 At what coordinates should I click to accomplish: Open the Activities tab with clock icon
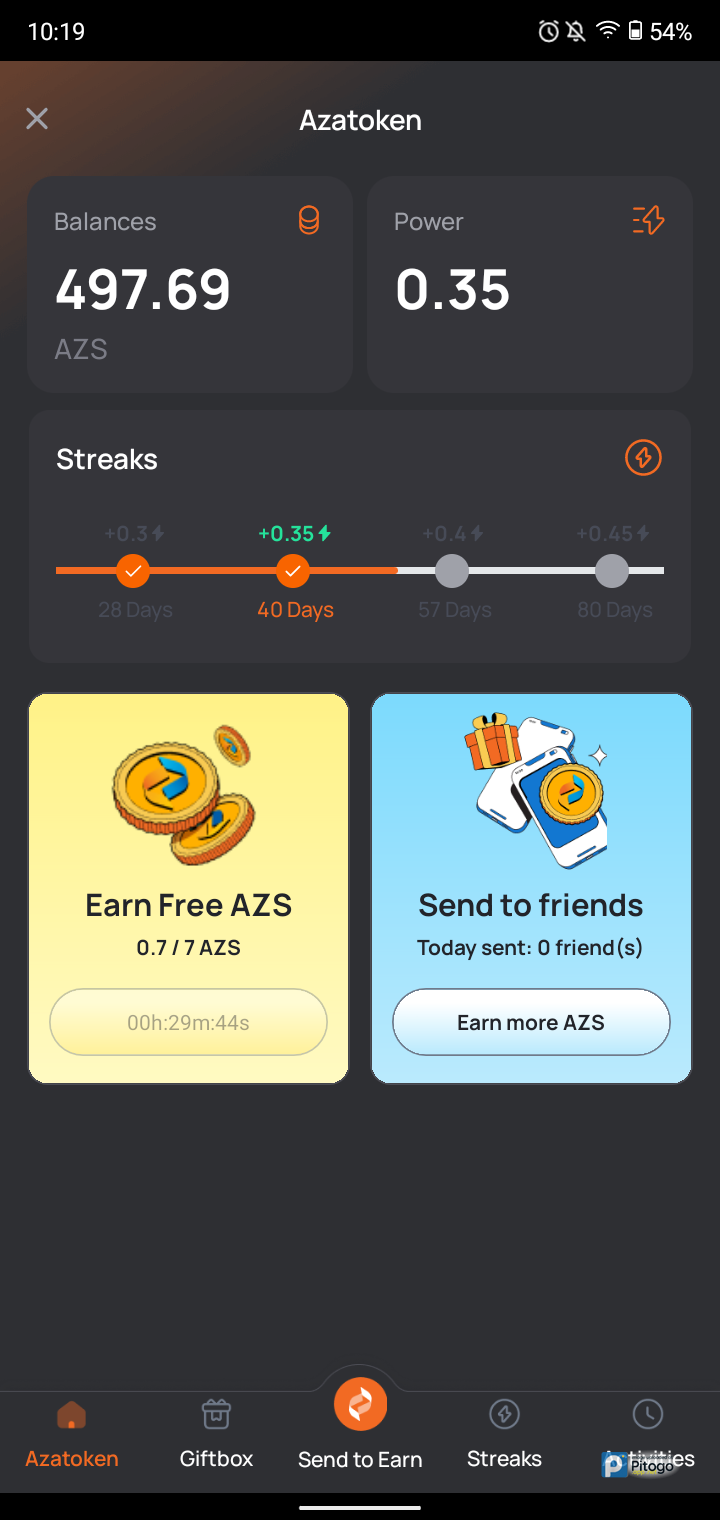click(x=648, y=1430)
